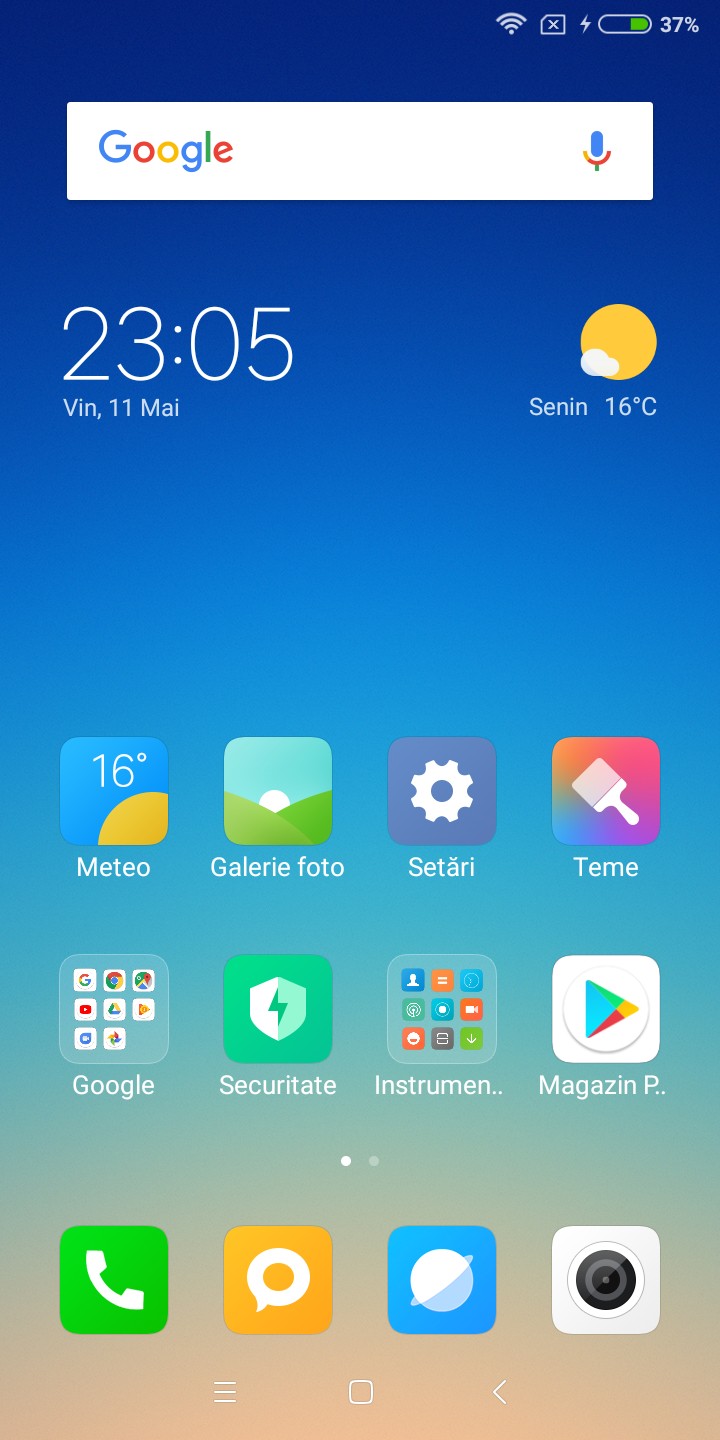
Task: Open the Camera app
Action: (606, 1280)
